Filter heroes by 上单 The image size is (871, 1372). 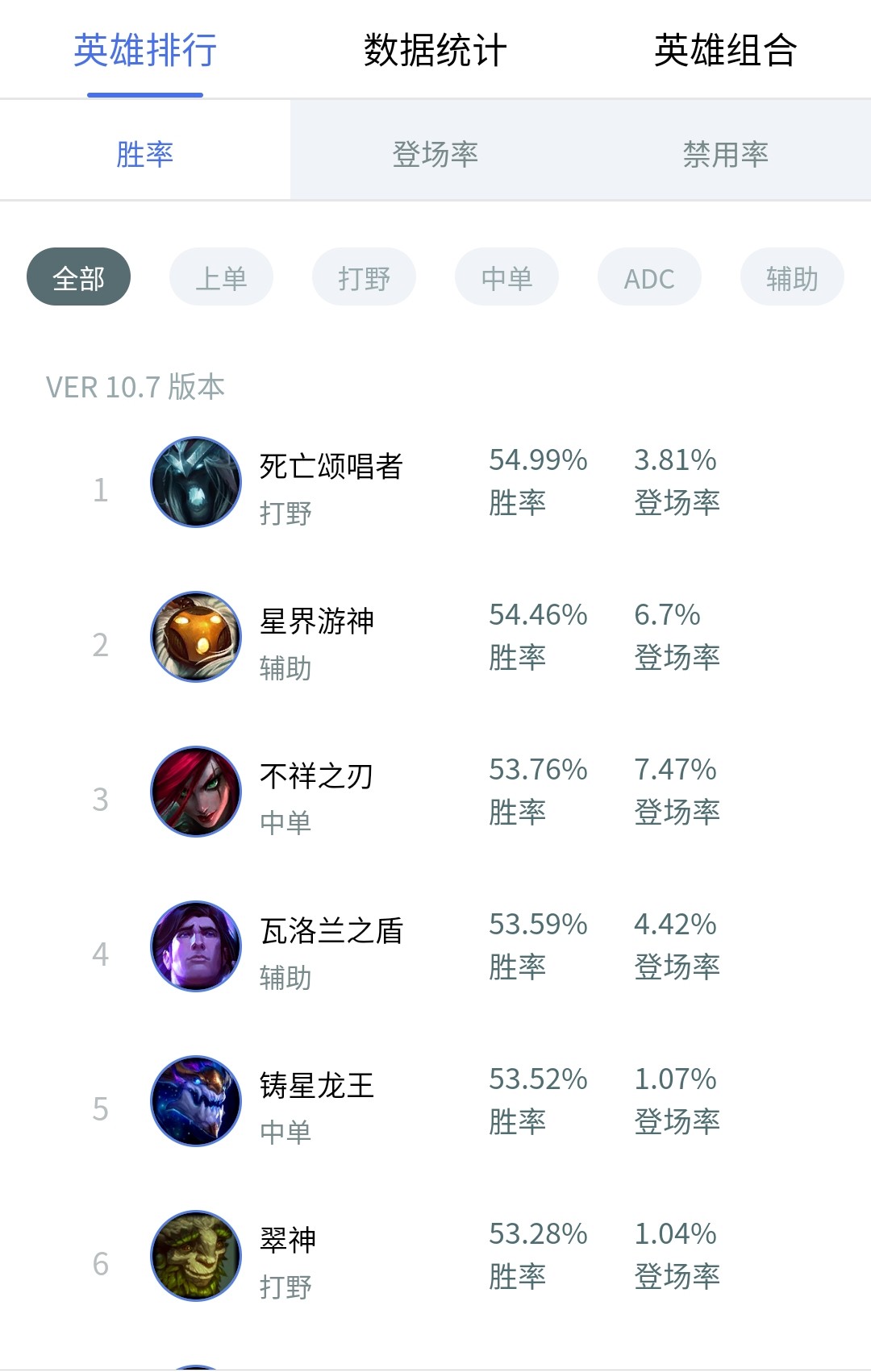(x=221, y=277)
